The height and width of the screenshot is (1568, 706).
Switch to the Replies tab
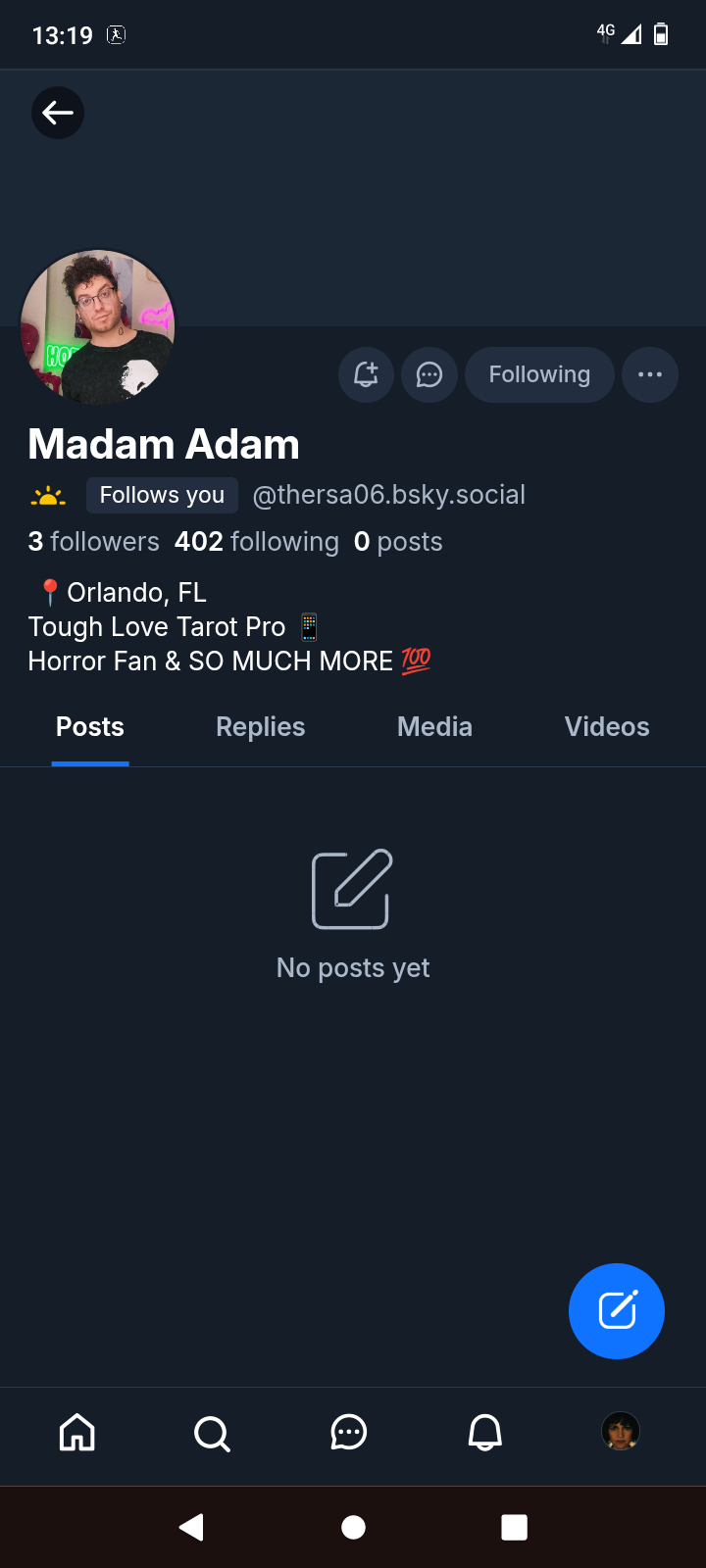(x=260, y=727)
